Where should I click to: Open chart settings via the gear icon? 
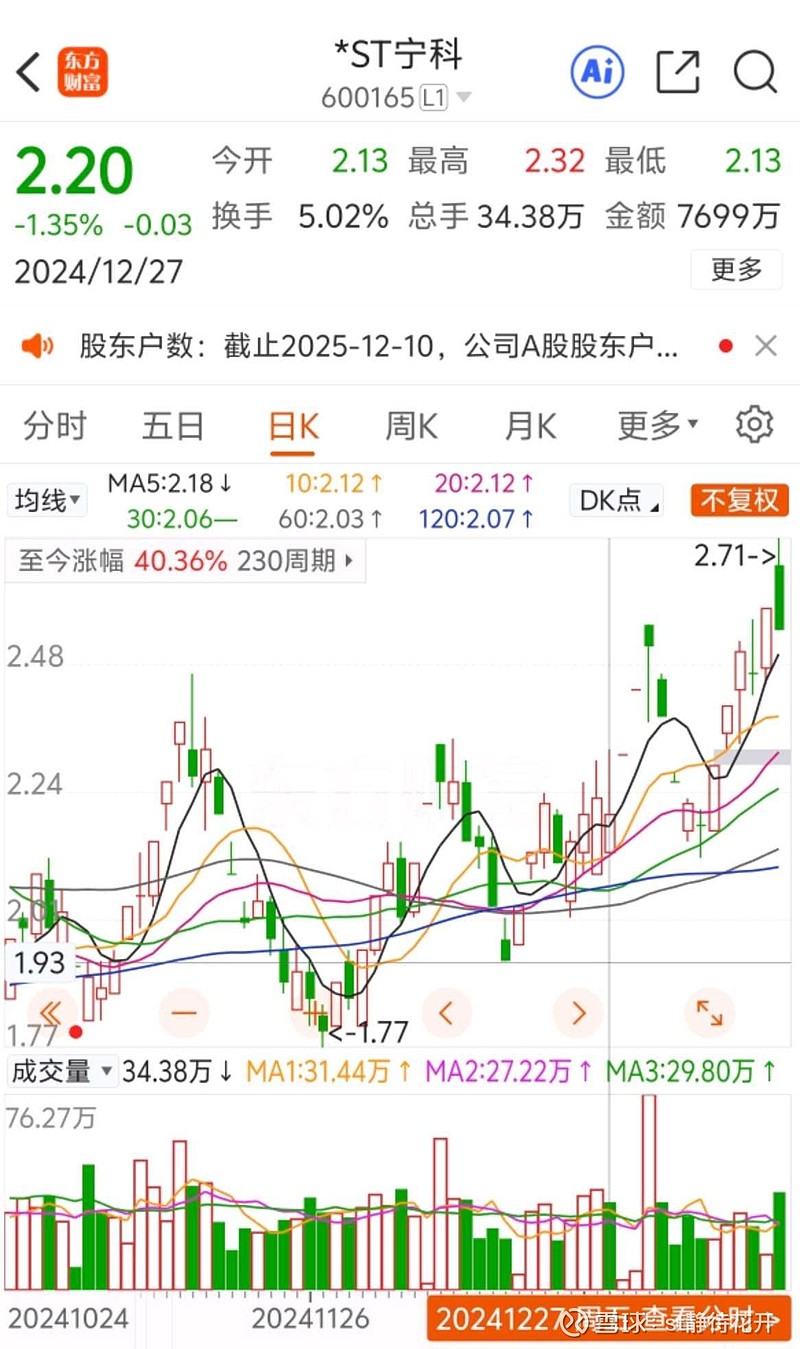[x=753, y=425]
